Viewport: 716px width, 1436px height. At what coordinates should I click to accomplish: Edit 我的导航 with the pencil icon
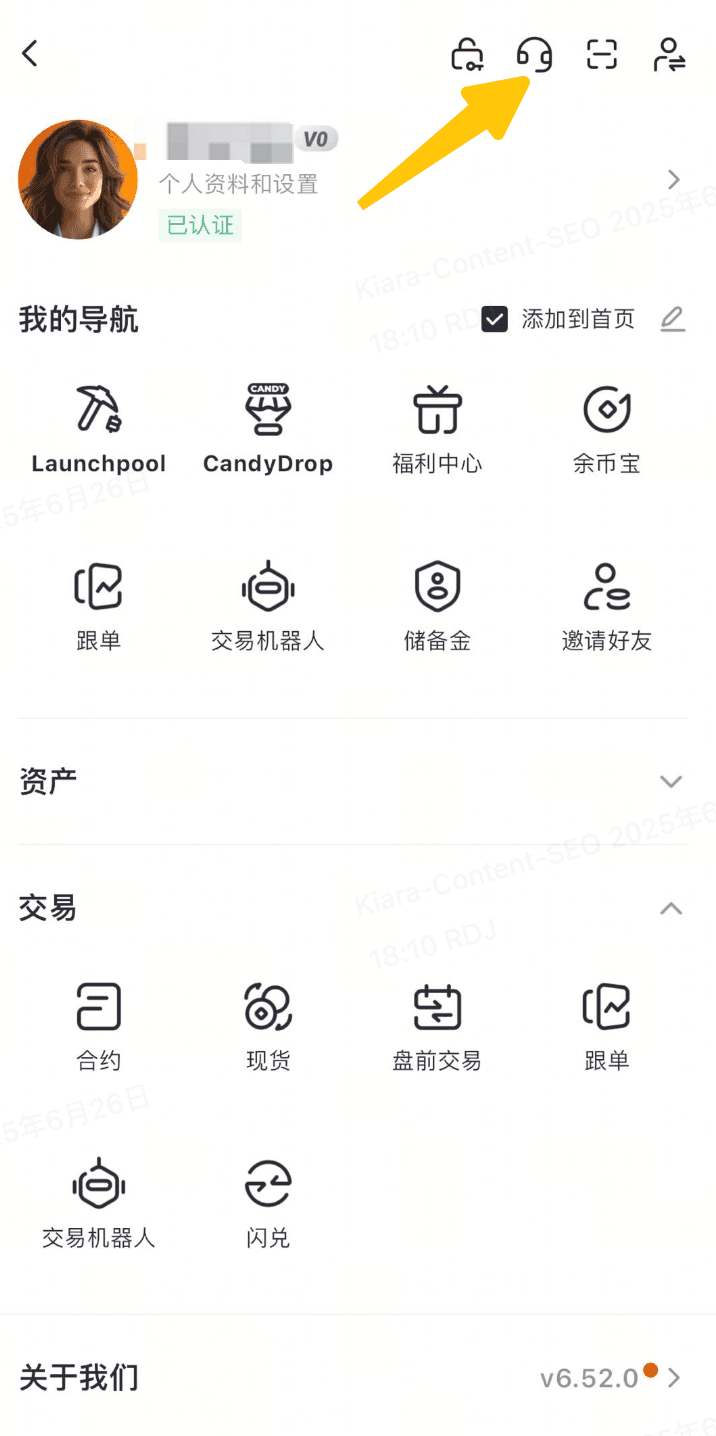point(673,319)
